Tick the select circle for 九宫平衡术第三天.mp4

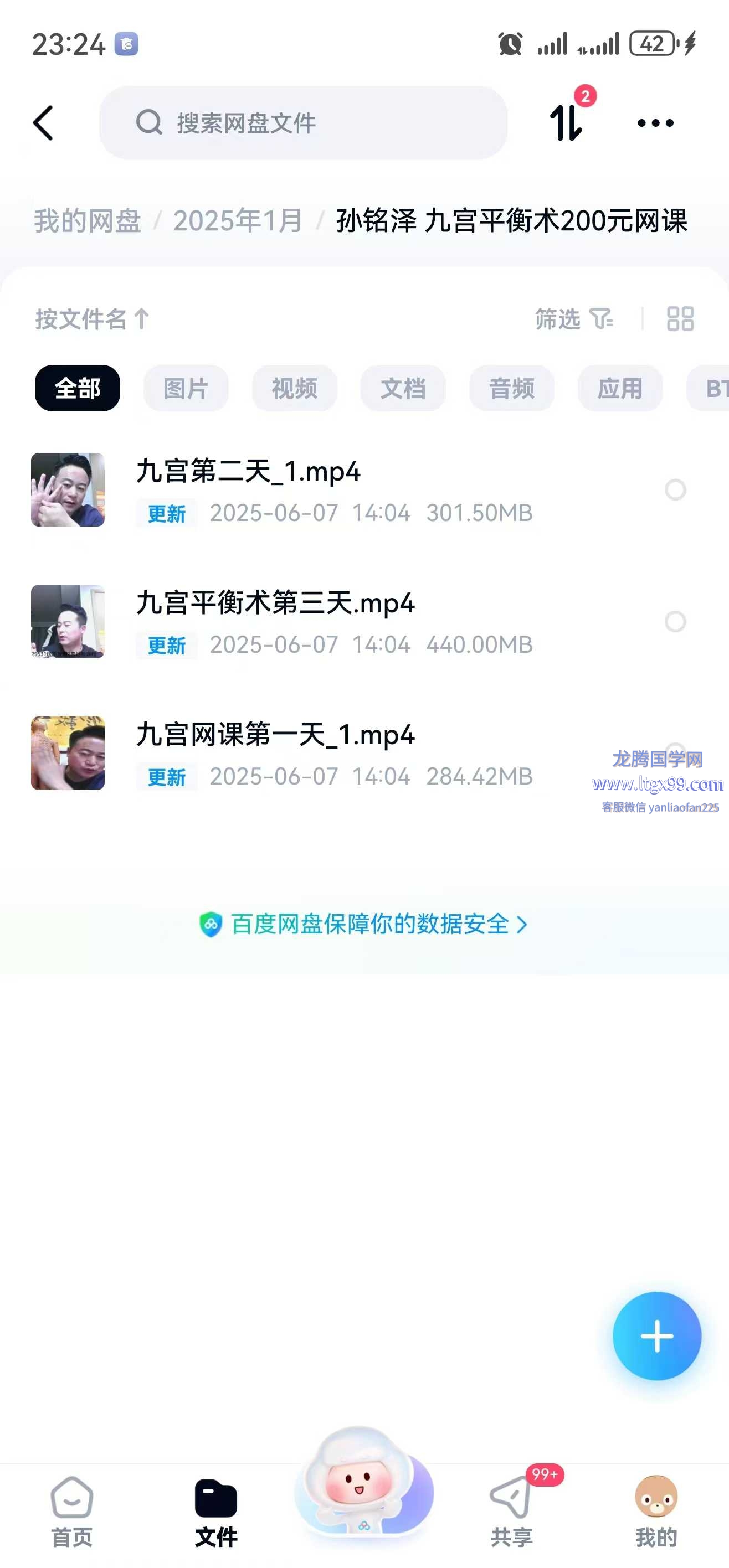click(675, 621)
